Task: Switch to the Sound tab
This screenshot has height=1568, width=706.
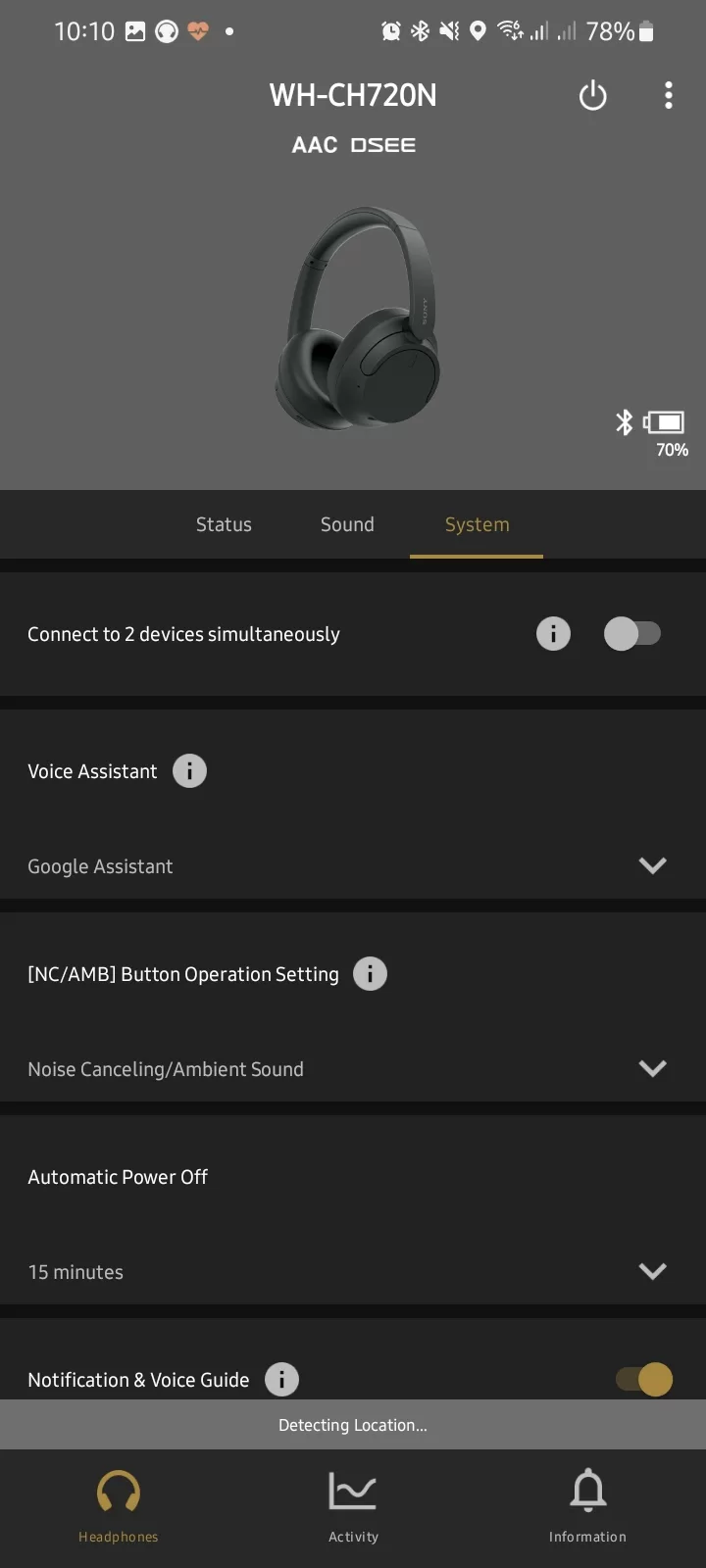Action: tap(347, 524)
